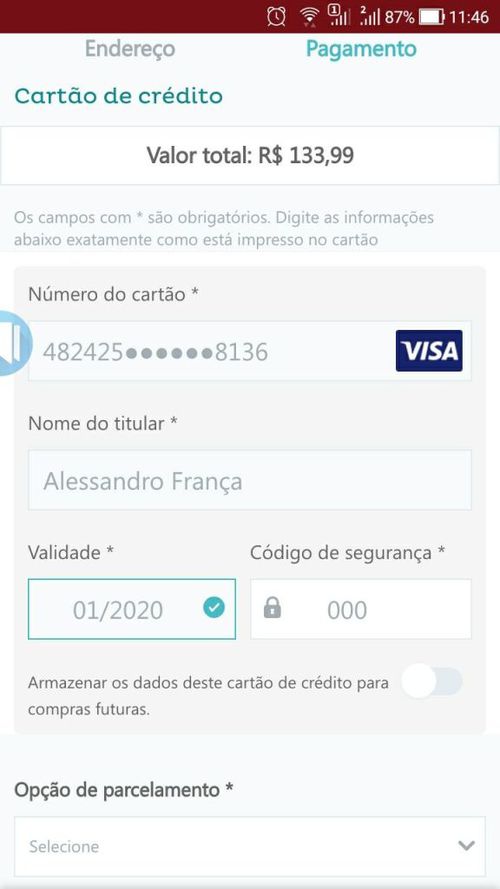Enter the Código de segurança field

pyautogui.click(x=361, y=609)
